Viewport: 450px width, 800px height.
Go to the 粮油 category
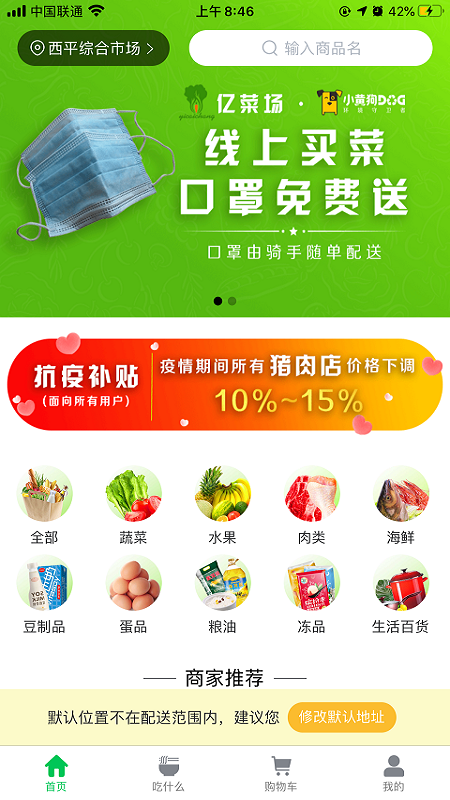coord(222,594)
